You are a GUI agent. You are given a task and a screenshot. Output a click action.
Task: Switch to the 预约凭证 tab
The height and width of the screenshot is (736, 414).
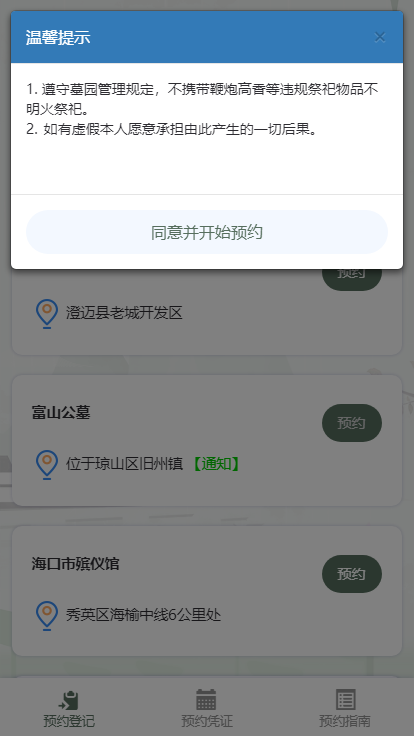tap(207, 708)
